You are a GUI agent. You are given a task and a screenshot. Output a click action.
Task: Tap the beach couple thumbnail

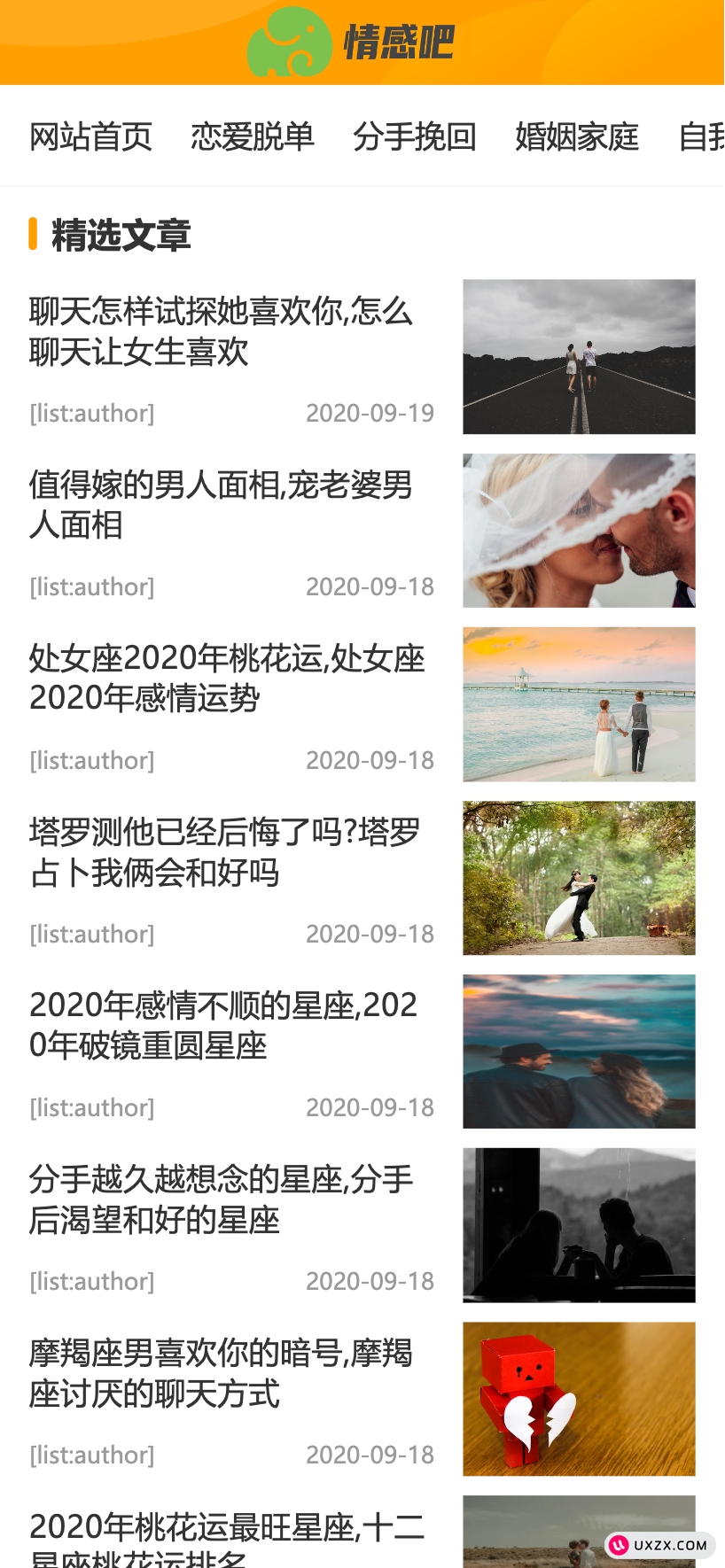pos(579,704)
